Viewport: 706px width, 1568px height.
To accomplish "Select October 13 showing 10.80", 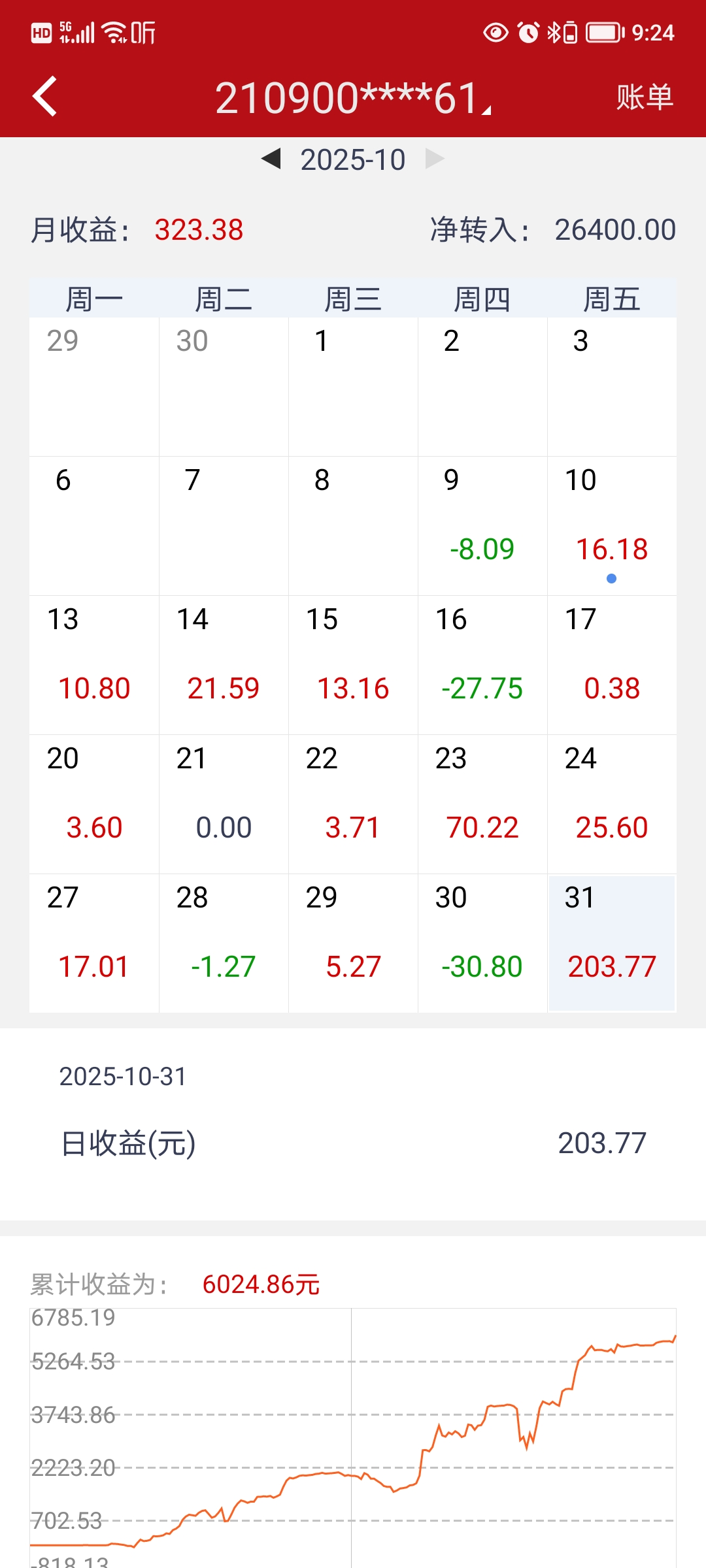I will [x=94, y=665].
